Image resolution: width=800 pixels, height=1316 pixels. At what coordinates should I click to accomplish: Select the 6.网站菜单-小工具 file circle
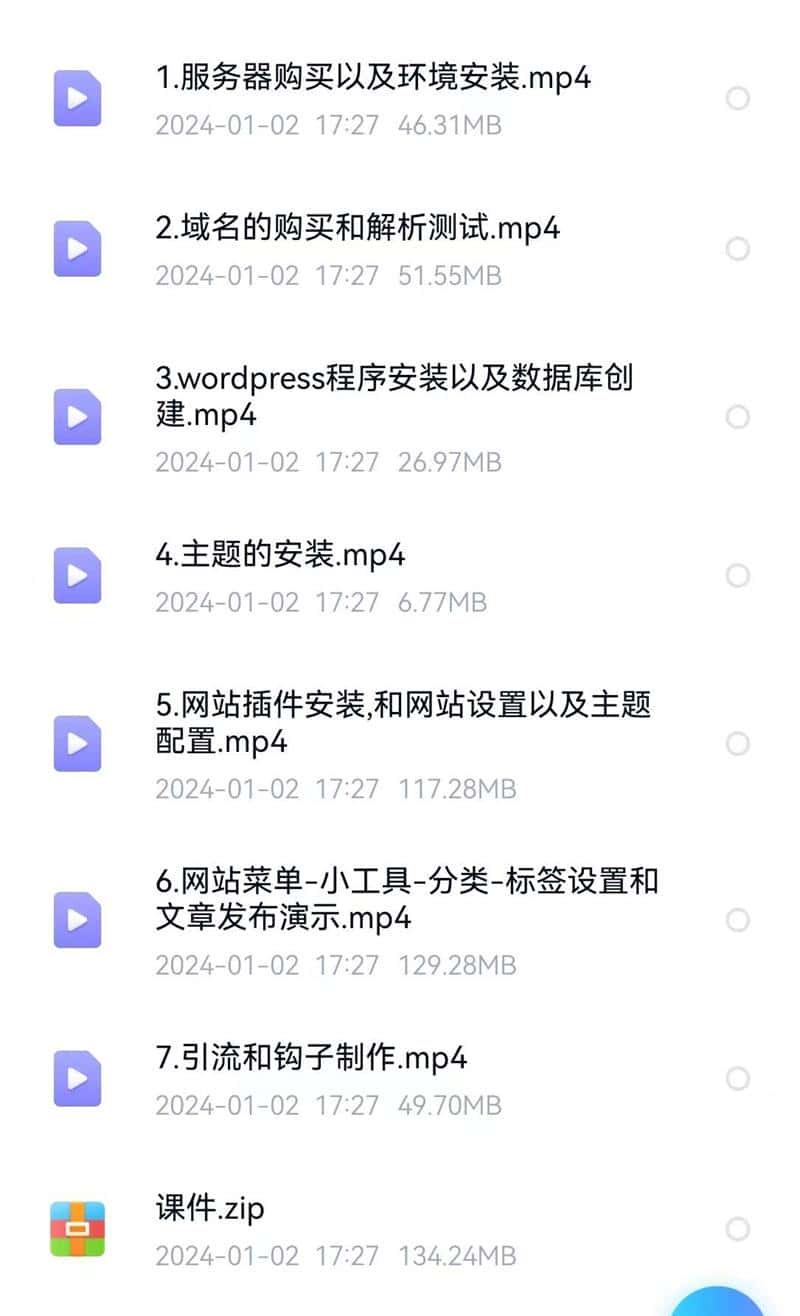pyautogui.click(x=738, y=920)
